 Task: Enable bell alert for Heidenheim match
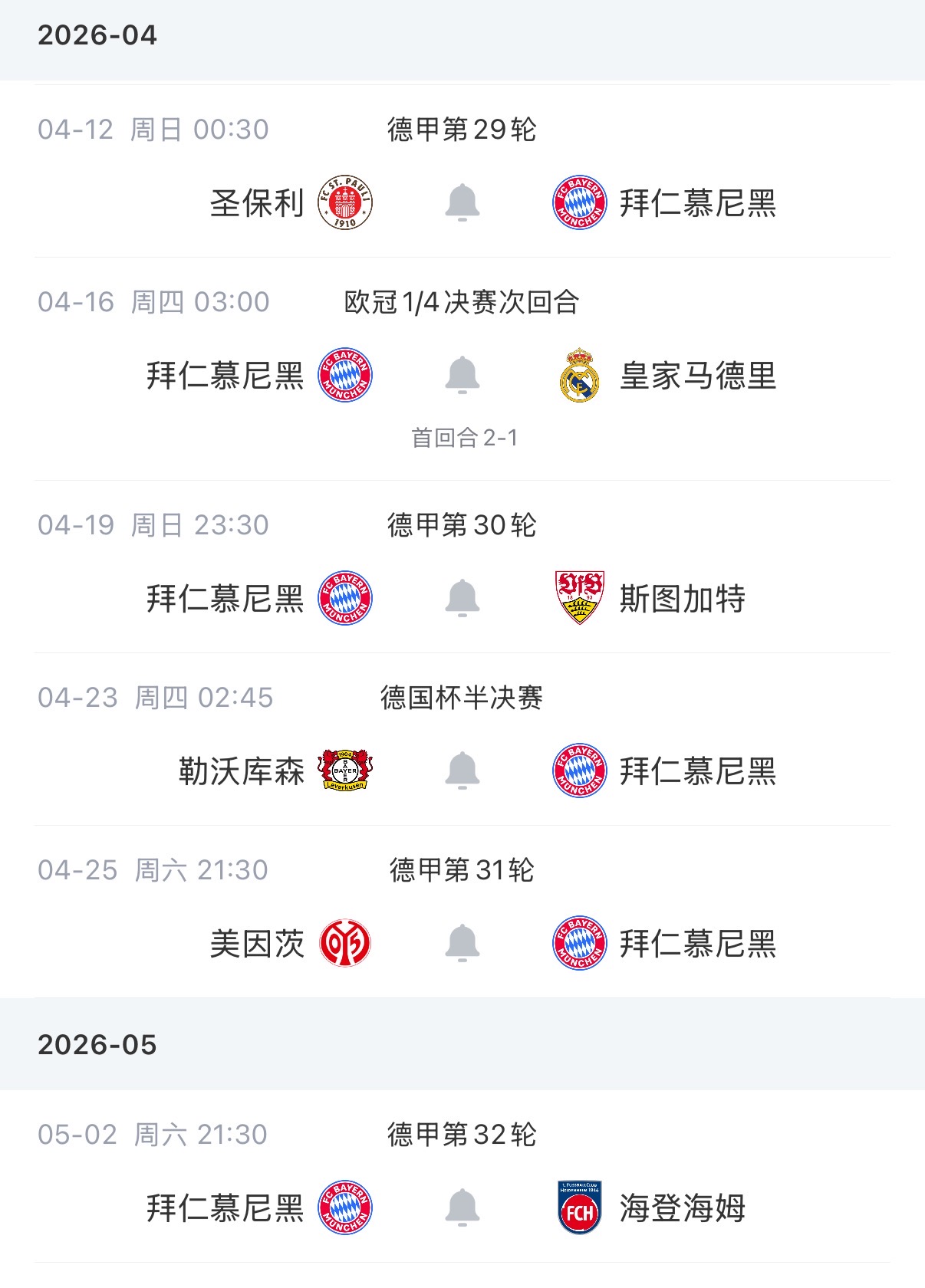[x=462, y=1208]
